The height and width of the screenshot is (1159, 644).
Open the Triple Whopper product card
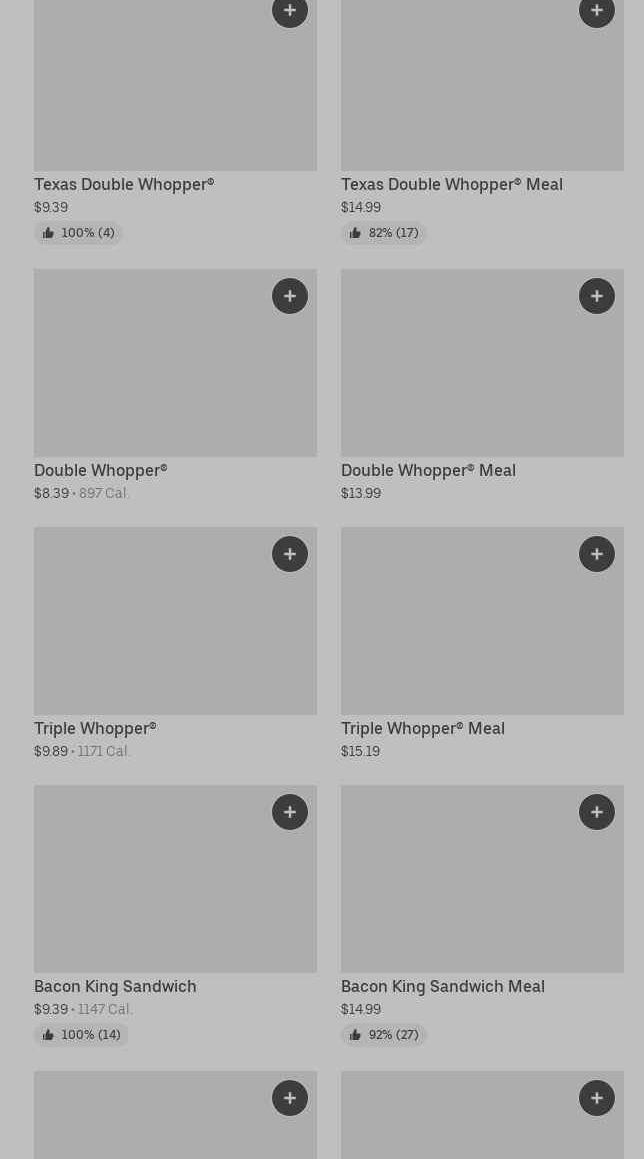175,644
